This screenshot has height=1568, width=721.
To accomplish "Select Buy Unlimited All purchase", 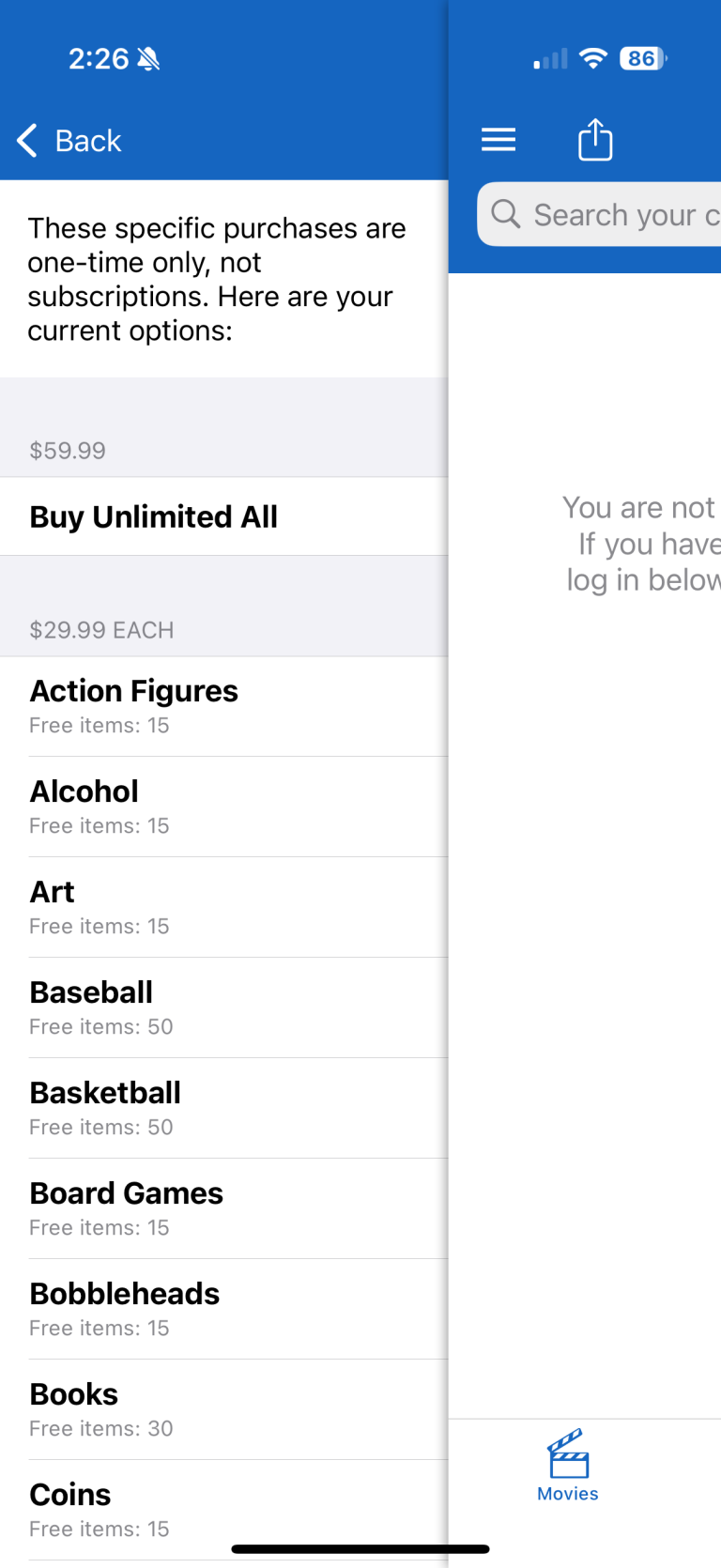I will pos(223,516).
